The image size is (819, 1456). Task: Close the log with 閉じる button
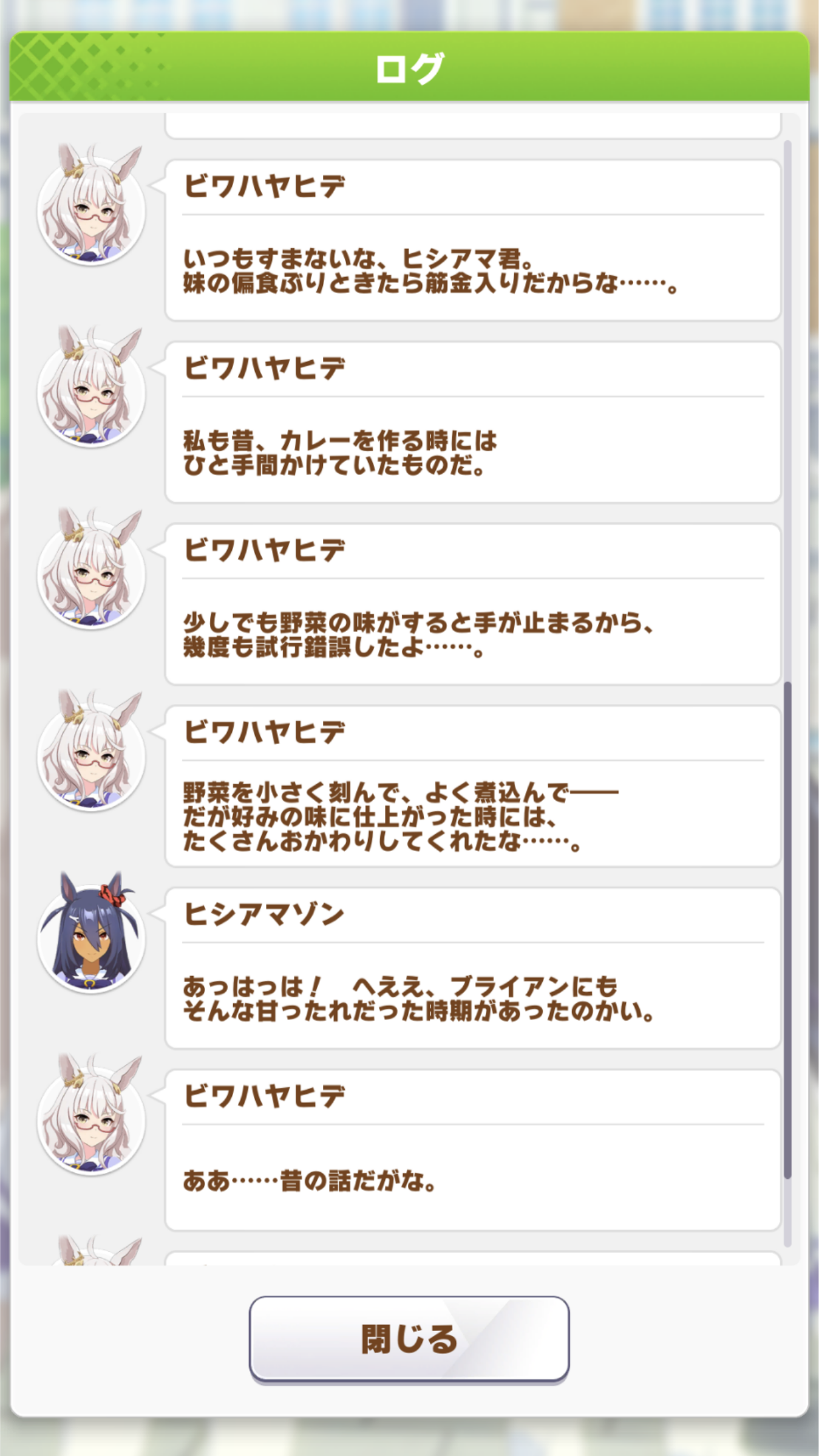pos(409,1339)
